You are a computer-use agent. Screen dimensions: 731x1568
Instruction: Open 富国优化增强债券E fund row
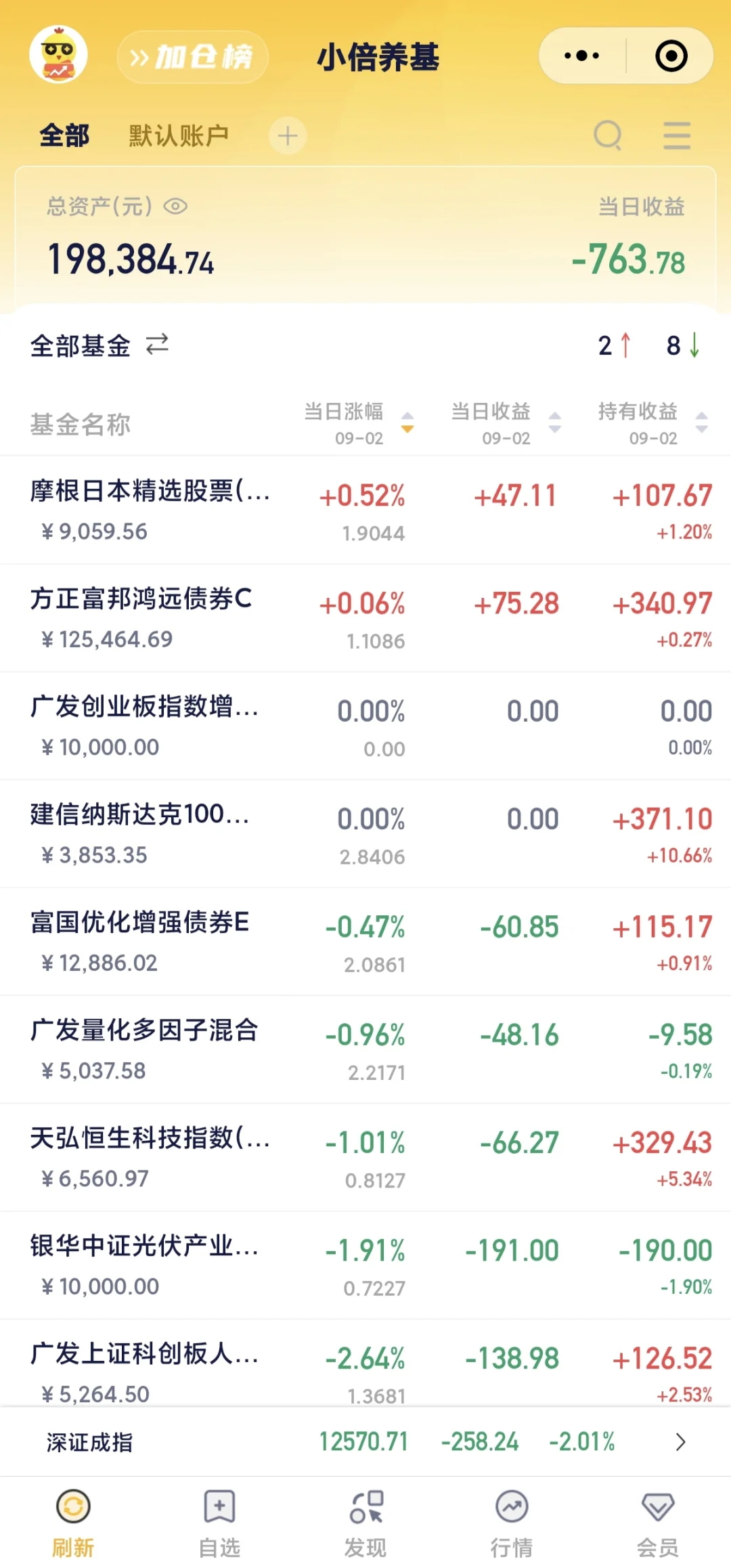(365, 942)
